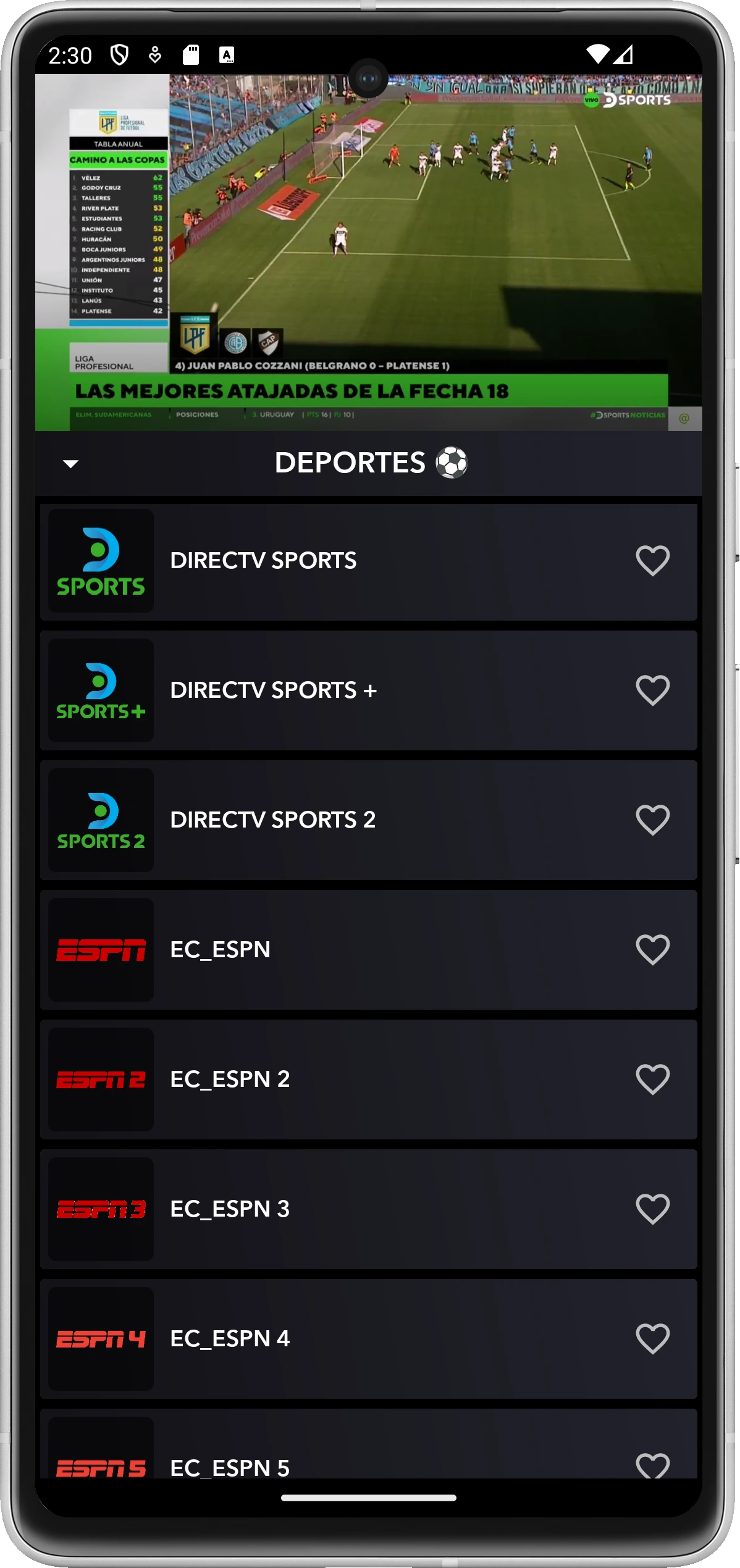Add DIRECTV SPORTS + to favorites
Viewport: 740px width, 1568px height.
pos(652,690)
